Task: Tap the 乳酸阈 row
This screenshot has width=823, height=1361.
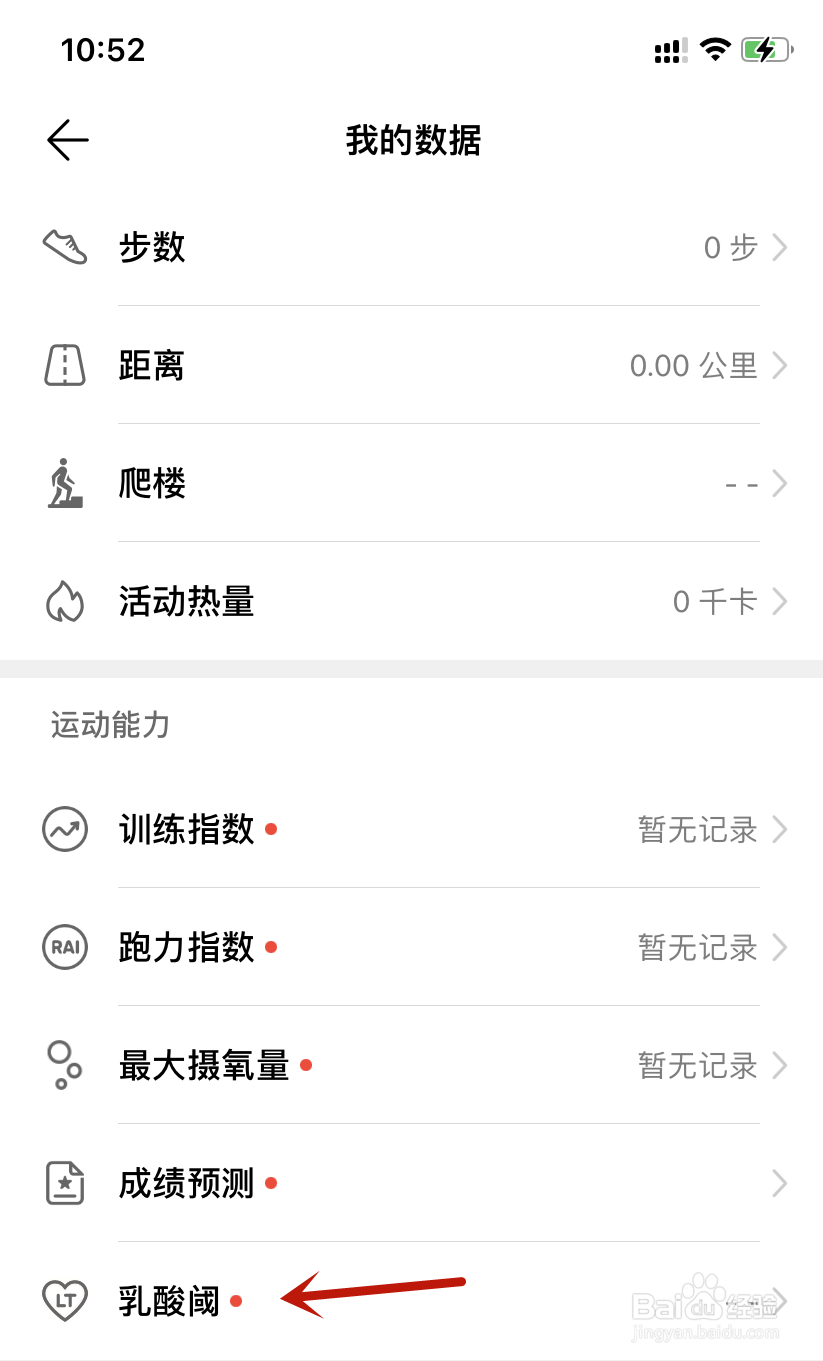Action: pyautogui.click(x=411, y=1301)
